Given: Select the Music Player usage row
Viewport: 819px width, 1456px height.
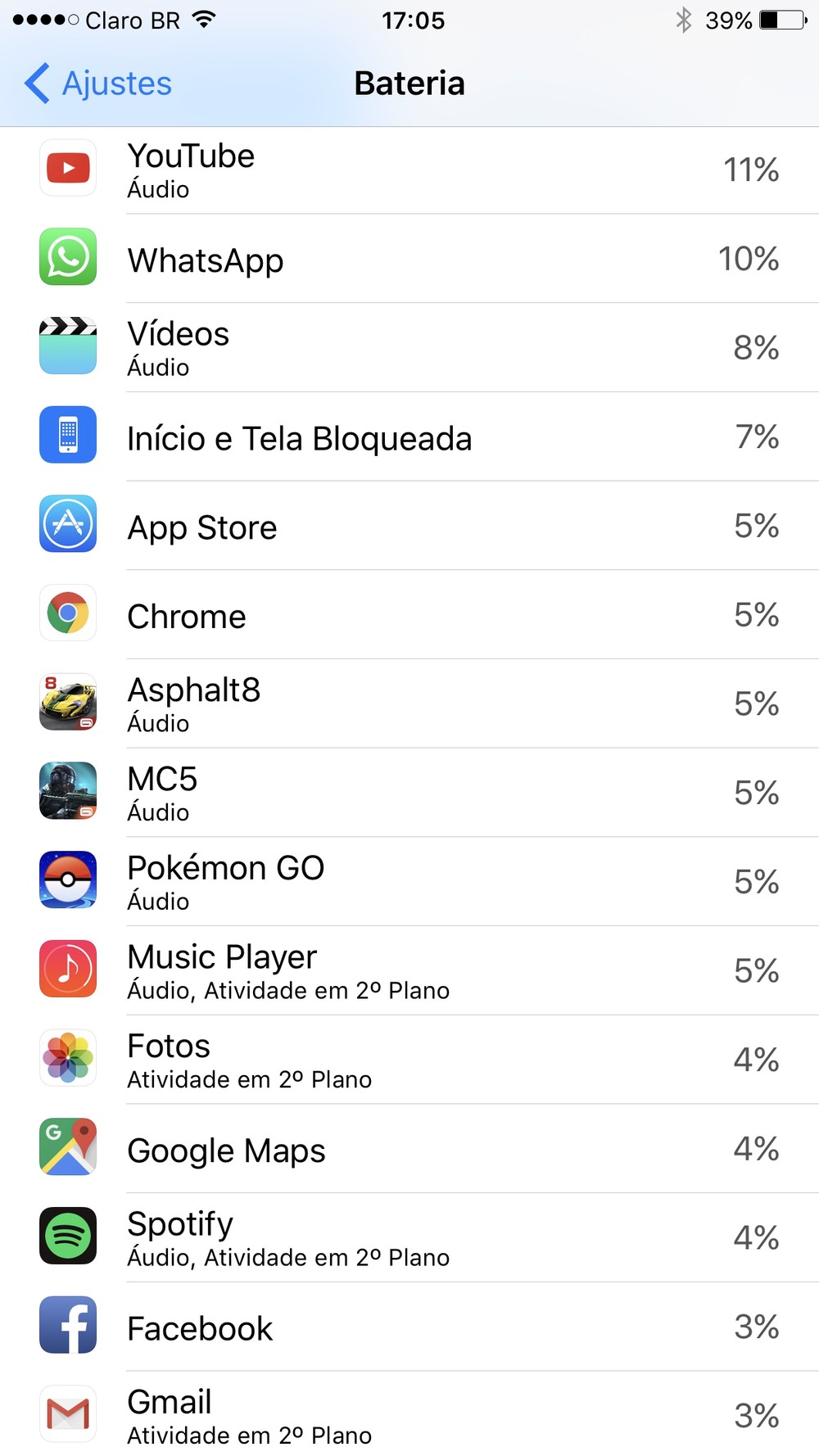Looking at the screenshot, I should click(x=409, y=971).
